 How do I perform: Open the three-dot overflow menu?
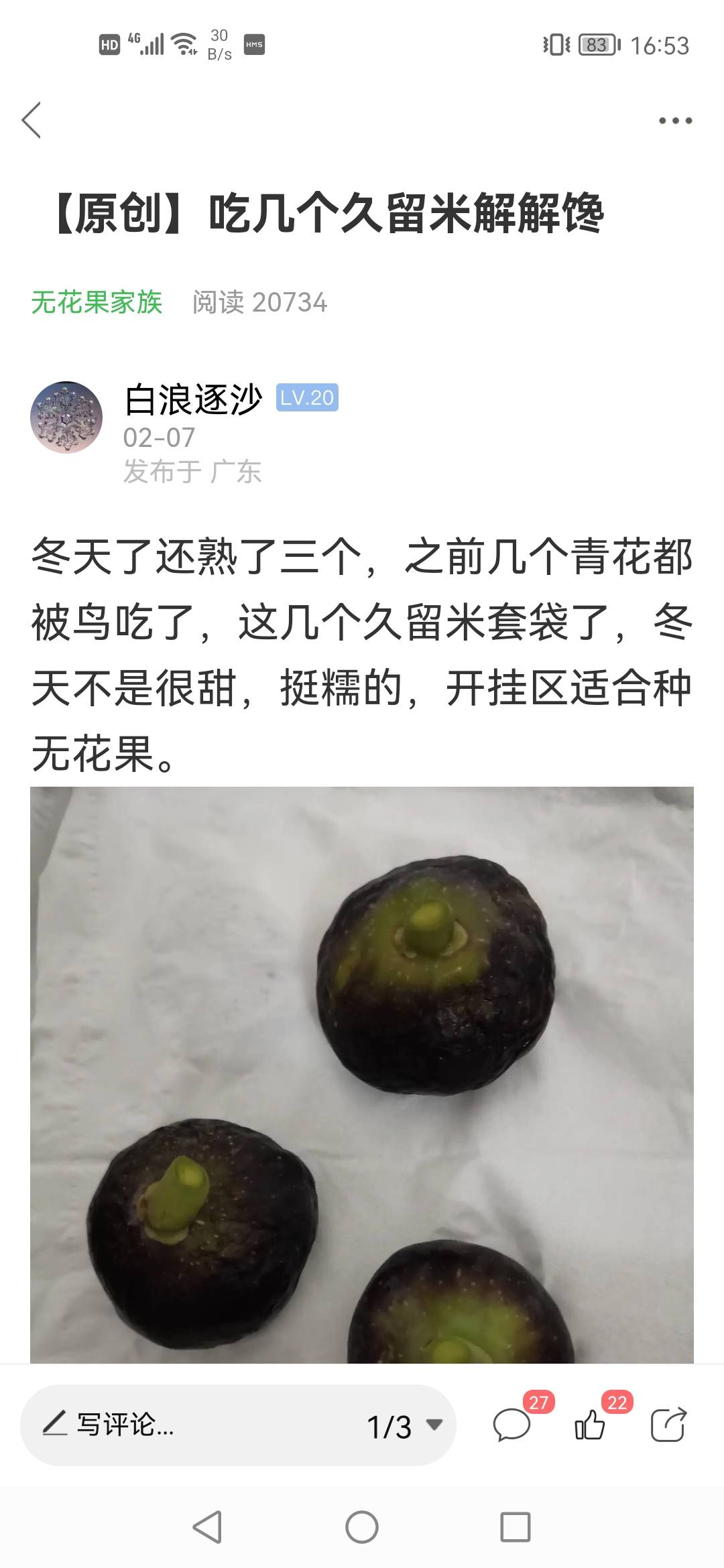pos(675,121)
